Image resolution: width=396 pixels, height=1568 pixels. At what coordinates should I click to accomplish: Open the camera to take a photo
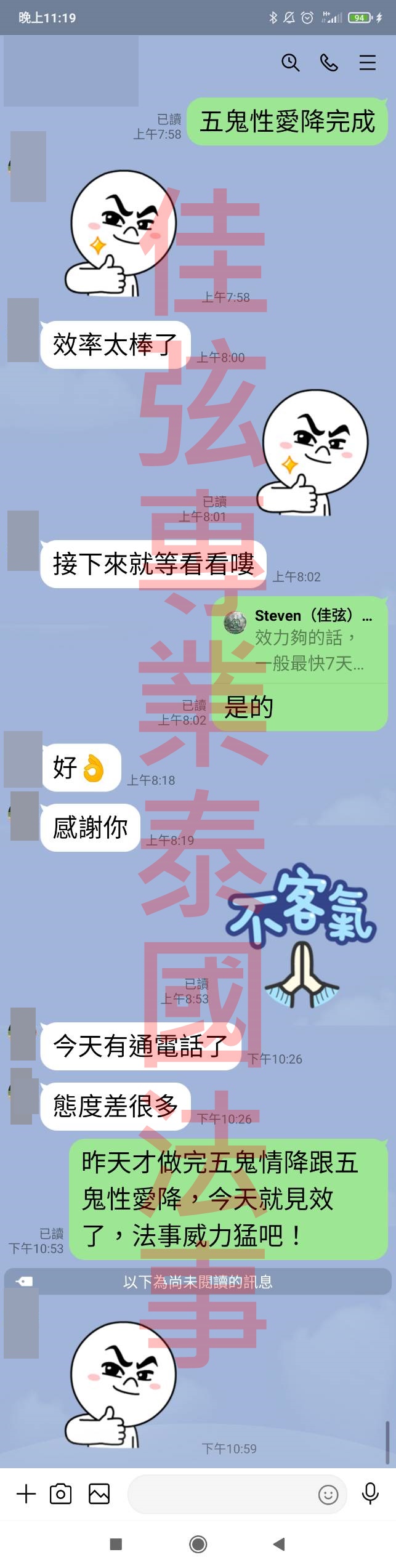(60, 1493)
